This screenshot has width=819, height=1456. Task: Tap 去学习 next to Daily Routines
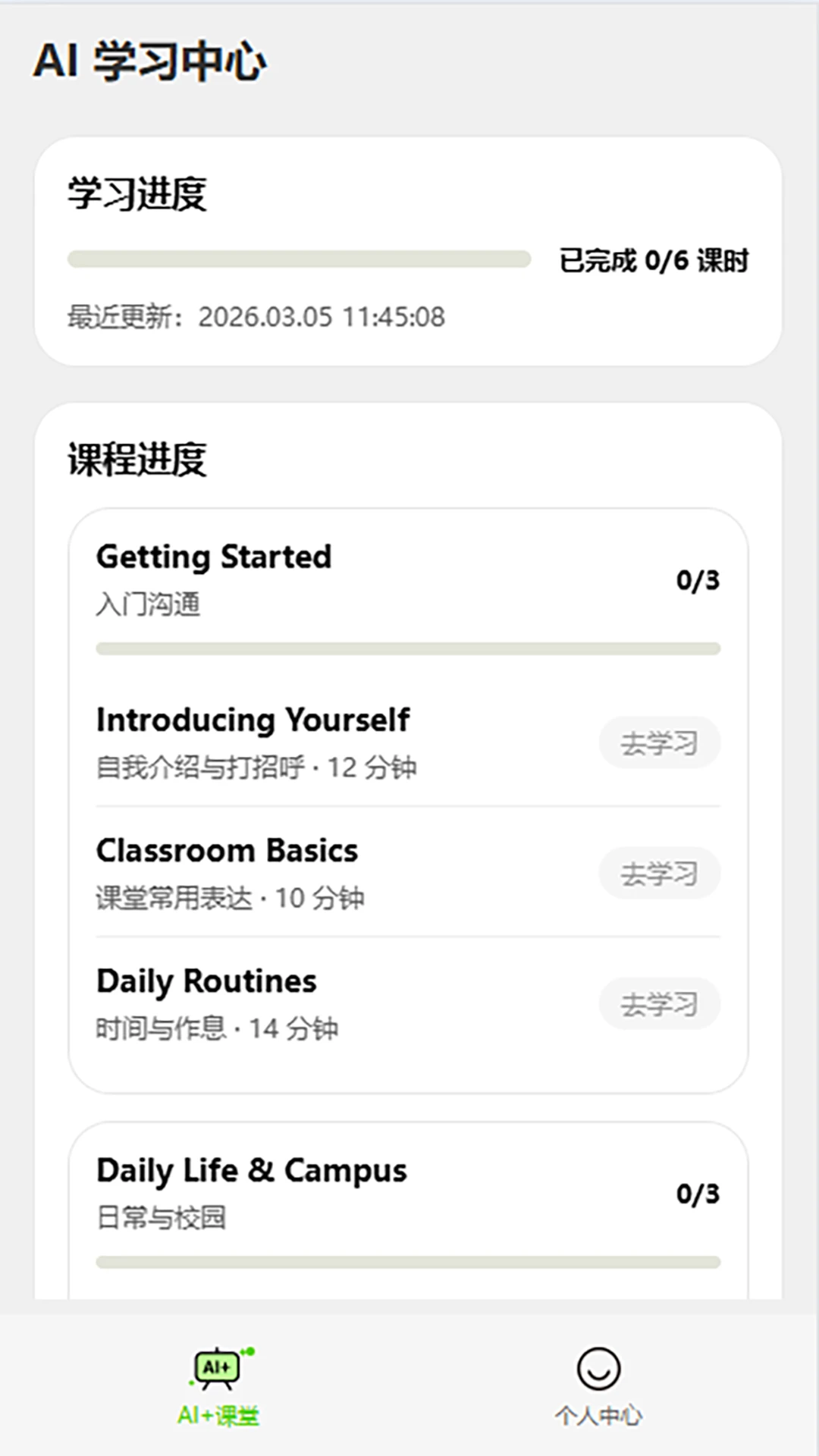[x=659, y=1003]
